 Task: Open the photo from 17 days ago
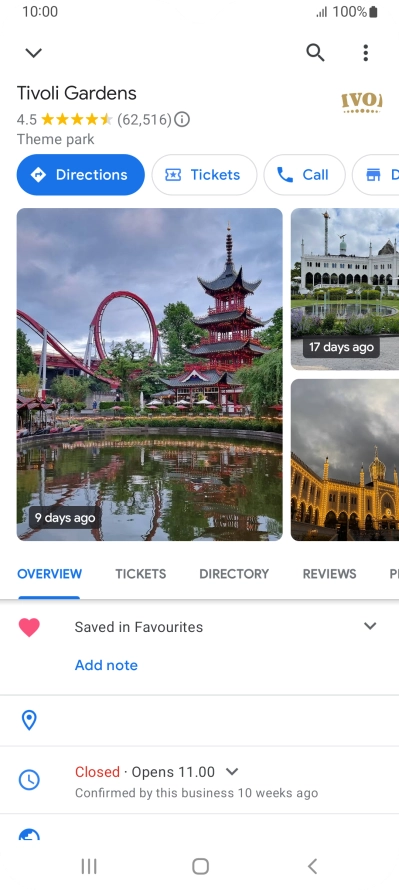(345, 289)
